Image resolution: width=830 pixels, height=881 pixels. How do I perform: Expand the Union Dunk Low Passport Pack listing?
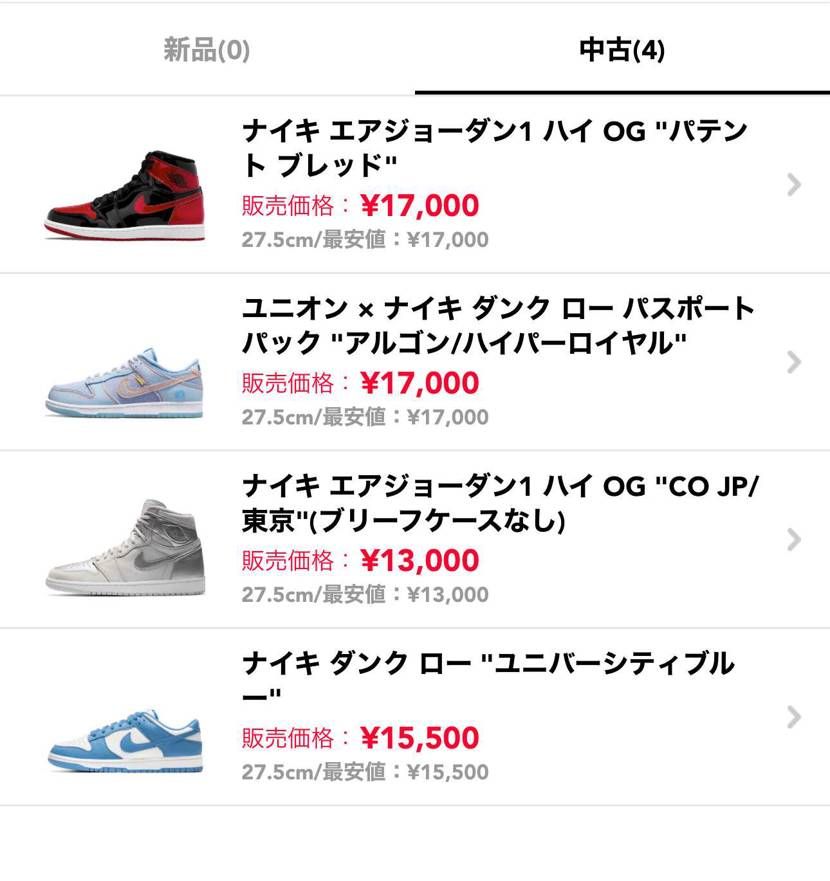(793, 363)
